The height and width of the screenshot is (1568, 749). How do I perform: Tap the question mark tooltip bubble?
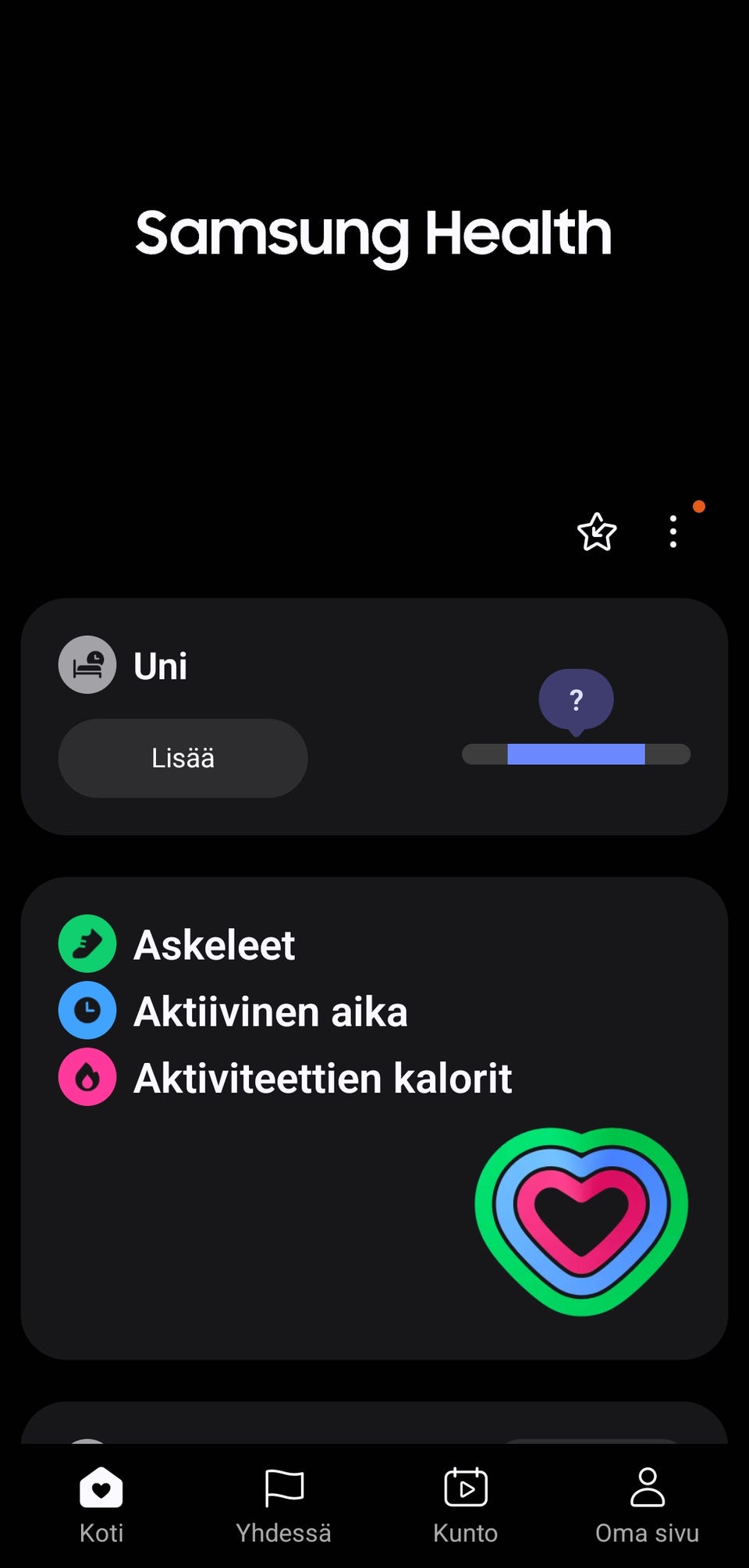[x=576, y=700]
